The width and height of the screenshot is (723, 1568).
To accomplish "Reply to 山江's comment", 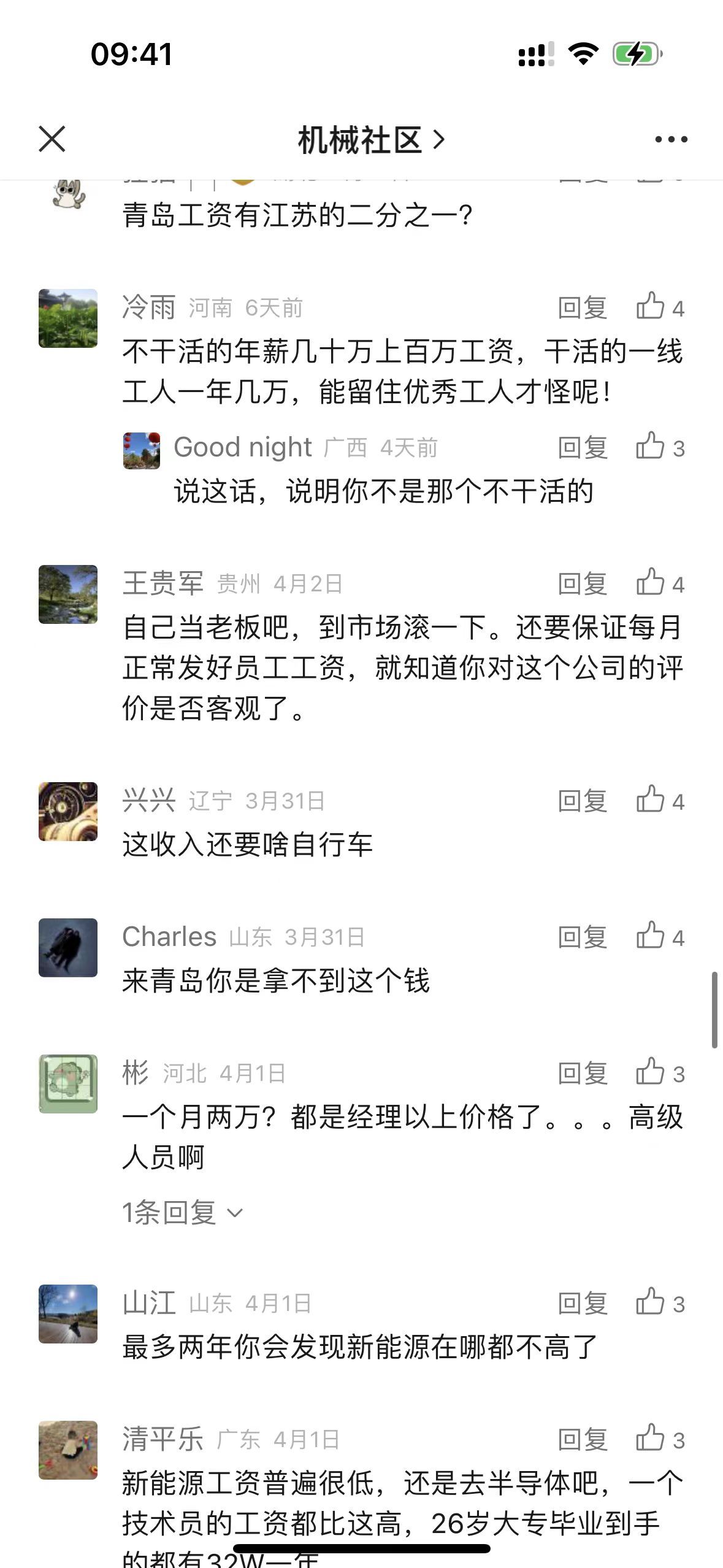I will pos(582,1304).
